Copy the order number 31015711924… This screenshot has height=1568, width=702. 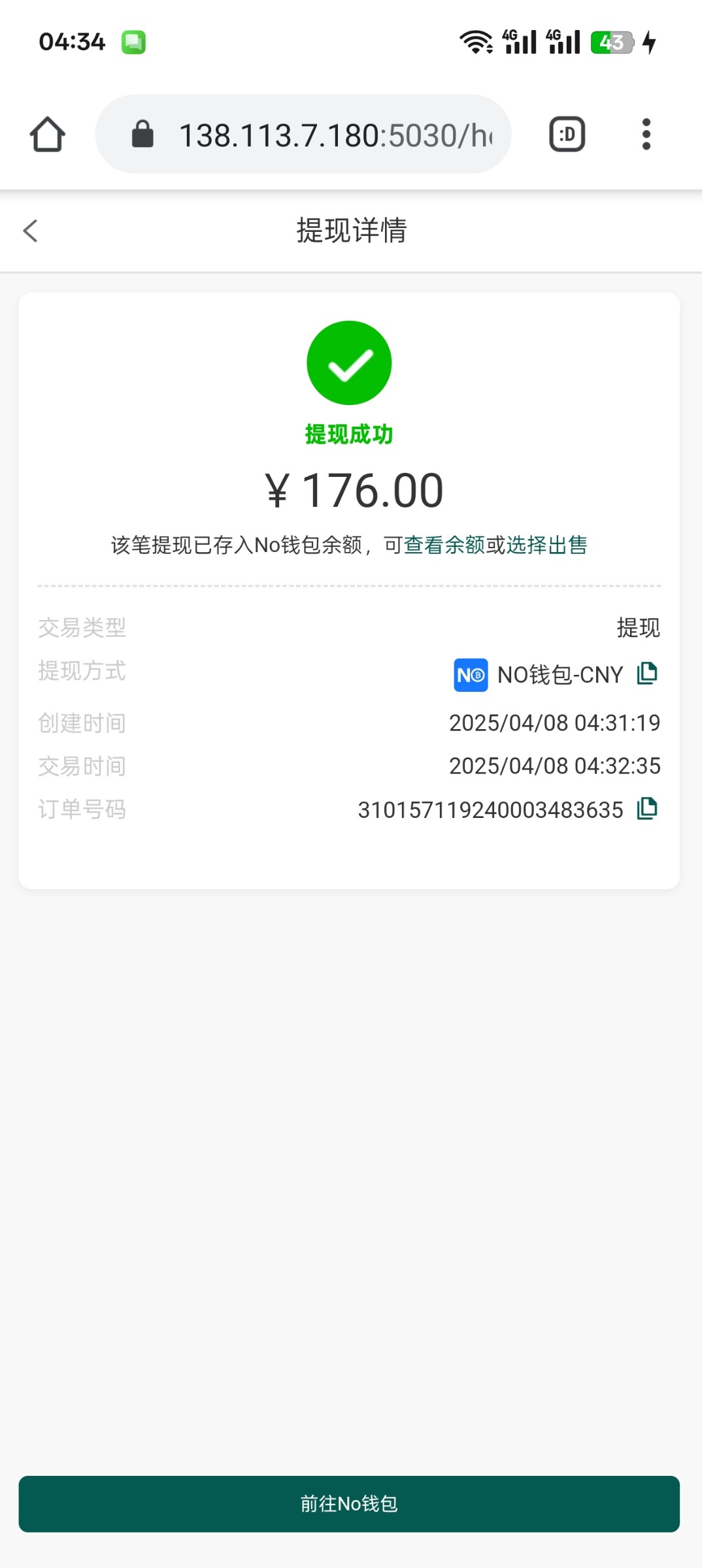pos(647,809)
